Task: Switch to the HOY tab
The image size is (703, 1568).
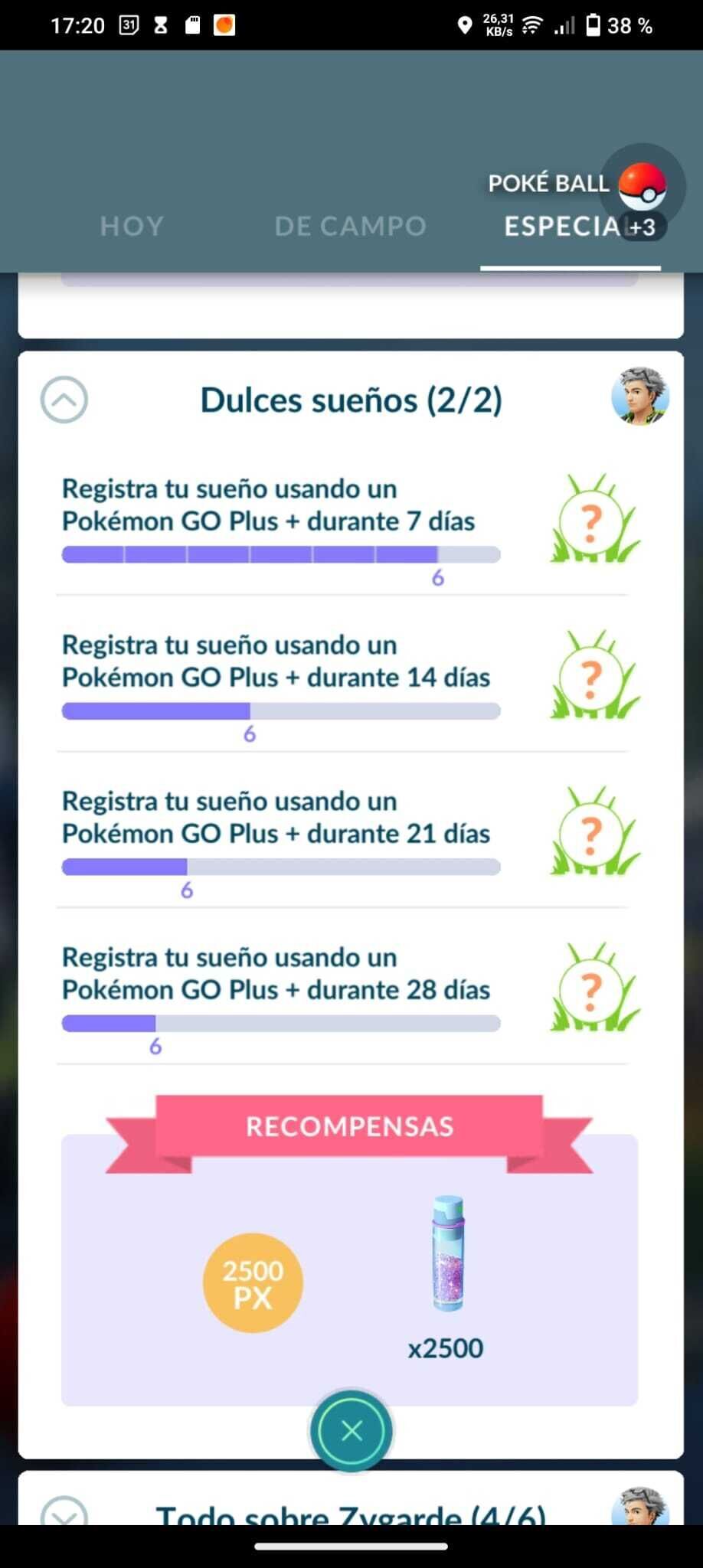Action: tap(132, 227)
